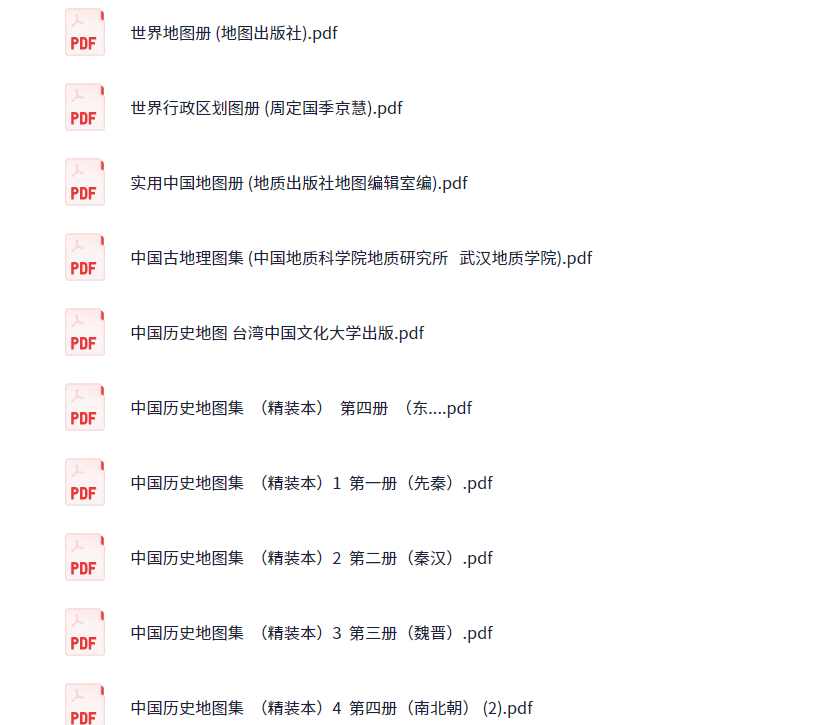
Task: Open 中国历史地图集 第四册（南北朝）(2).pdf
Action: click(x=331, y=708)
